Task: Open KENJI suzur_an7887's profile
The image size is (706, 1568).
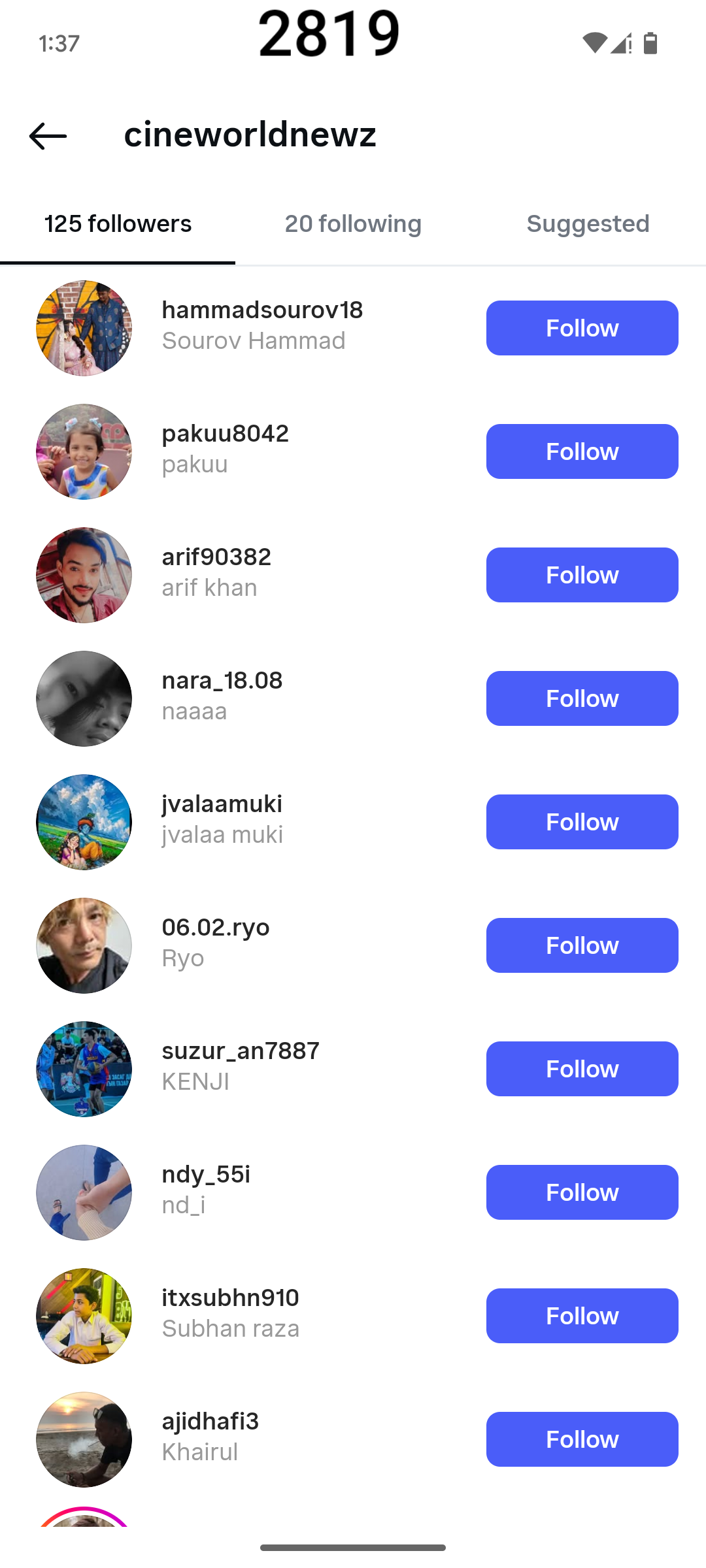Action: point(241,1066)
